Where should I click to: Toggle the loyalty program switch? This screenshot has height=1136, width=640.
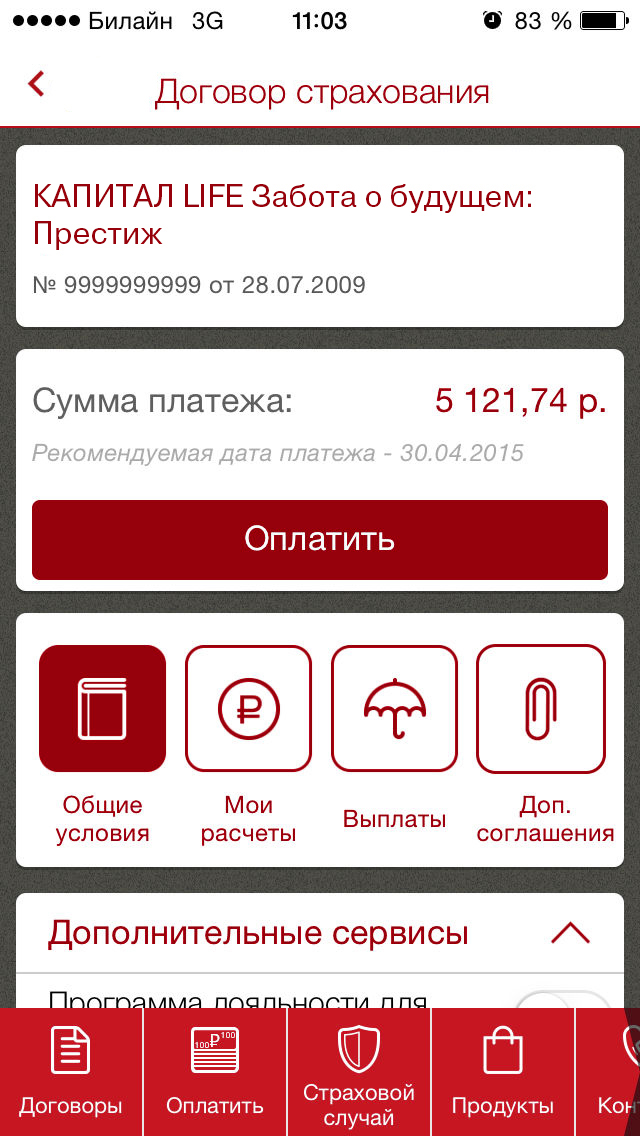pyautogui.click(x=562, y=1000)
